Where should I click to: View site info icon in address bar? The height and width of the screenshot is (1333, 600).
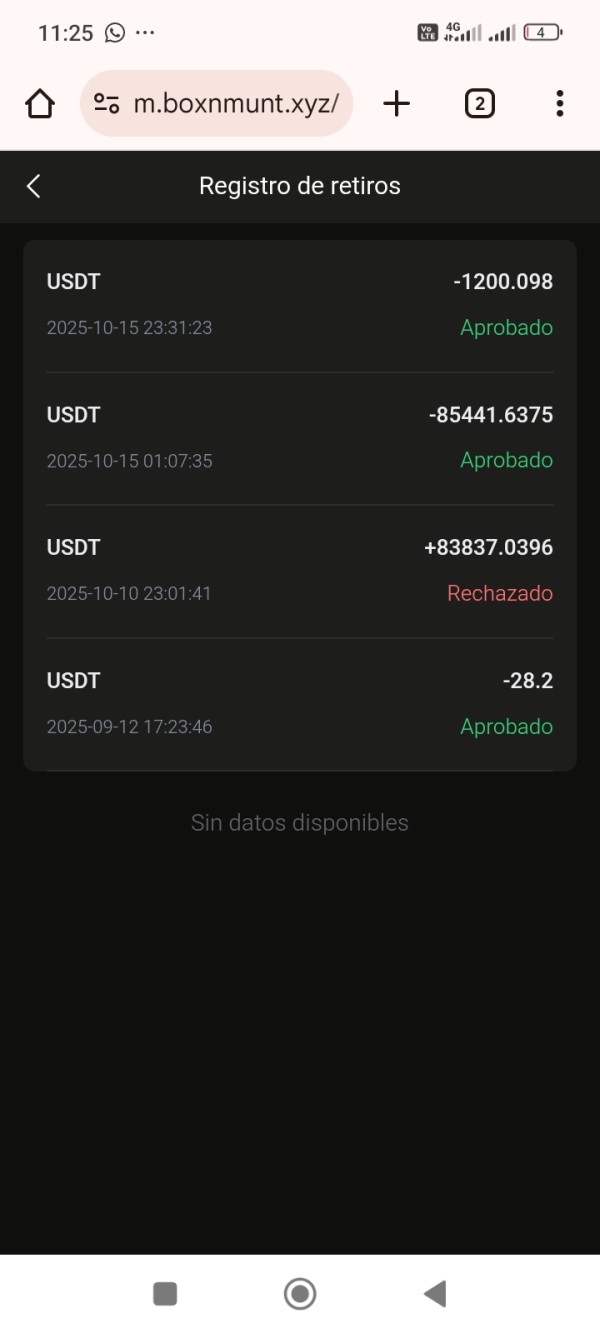(106, 103)
